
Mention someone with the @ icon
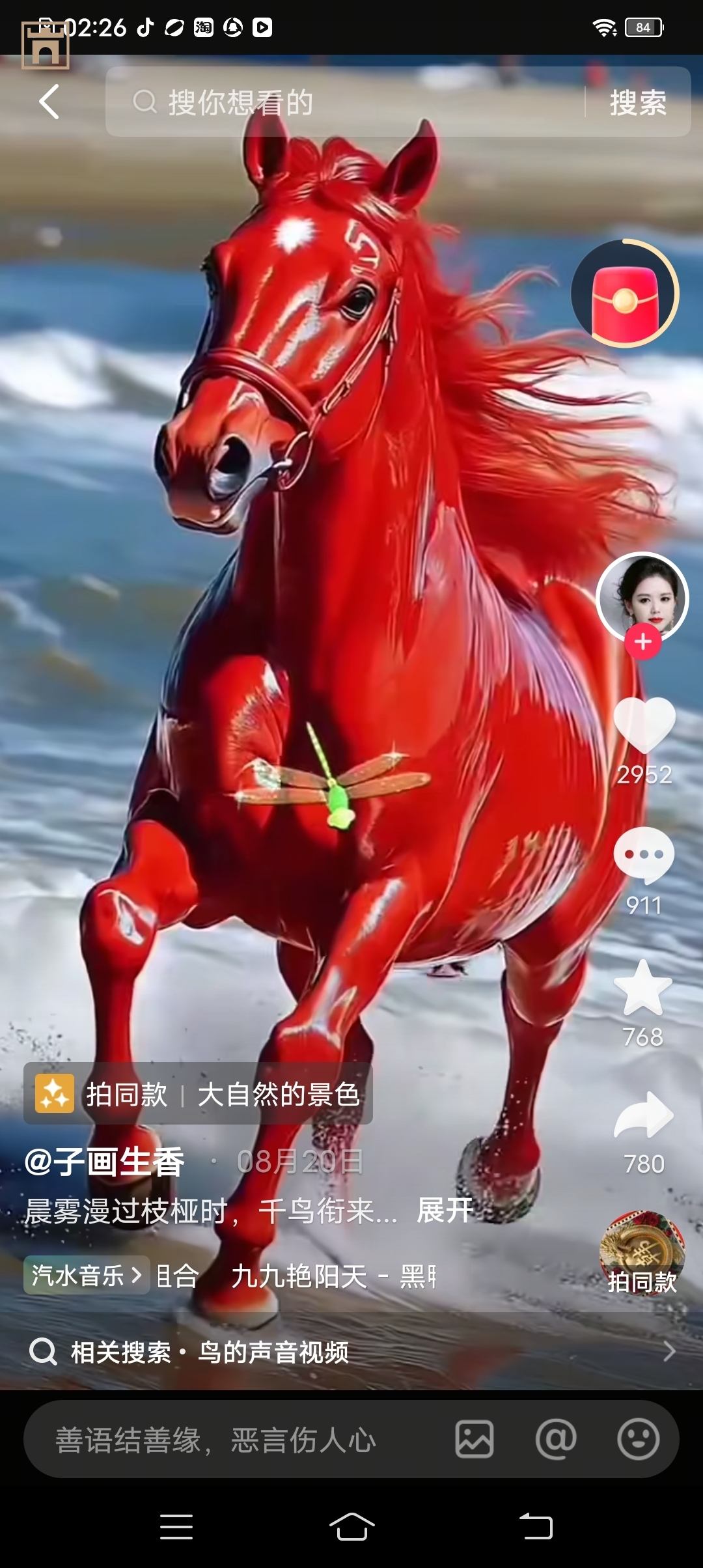(x=556, y=1440)
